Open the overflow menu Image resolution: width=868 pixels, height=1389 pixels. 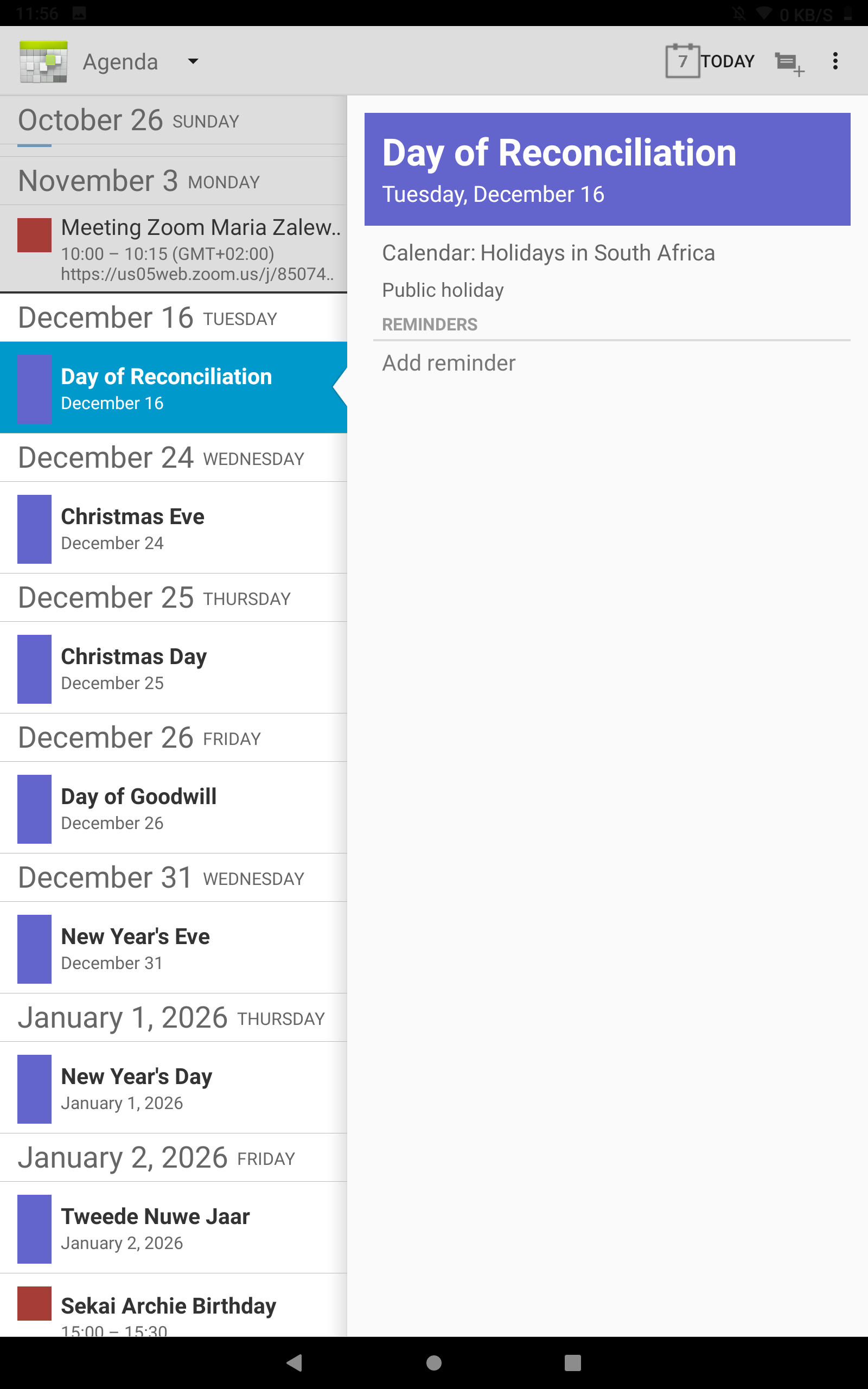click(x=835, y=61)
